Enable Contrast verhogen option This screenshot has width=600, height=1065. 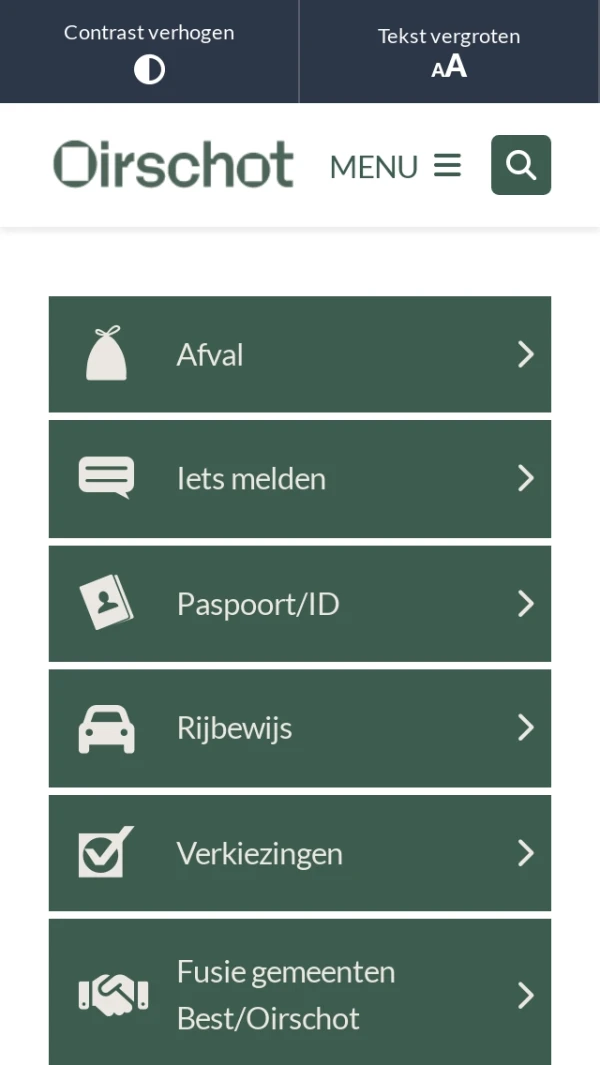click(x=149, y=51)
